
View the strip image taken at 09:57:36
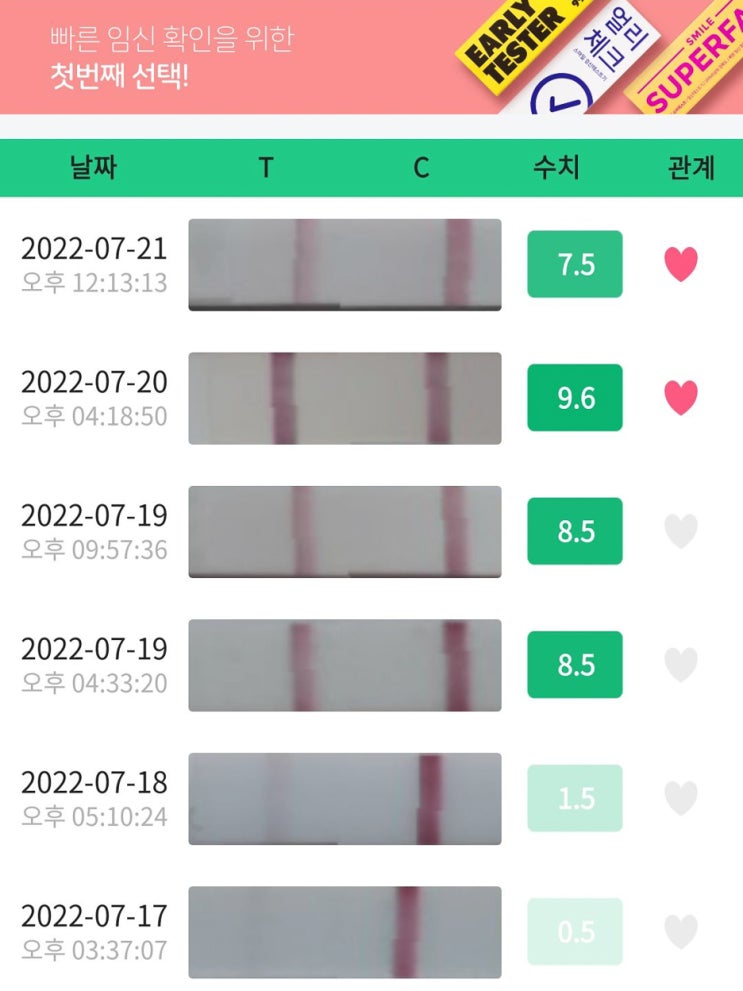(x=345, y=532)
